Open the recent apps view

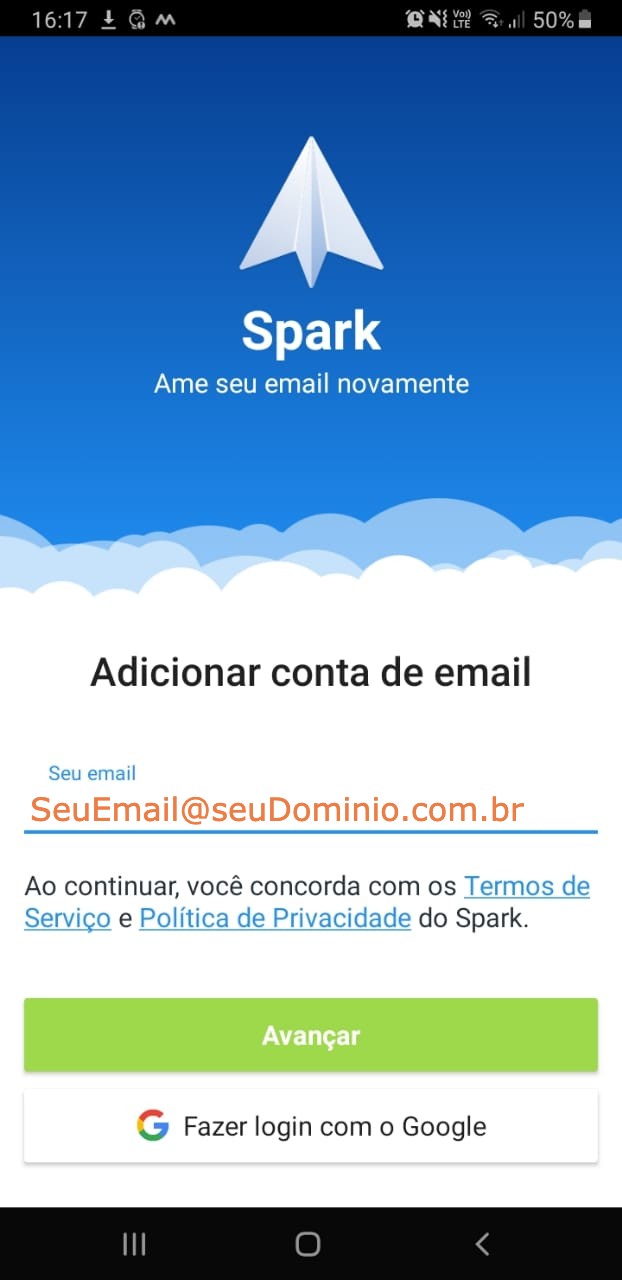click(x=134, y=1243)
